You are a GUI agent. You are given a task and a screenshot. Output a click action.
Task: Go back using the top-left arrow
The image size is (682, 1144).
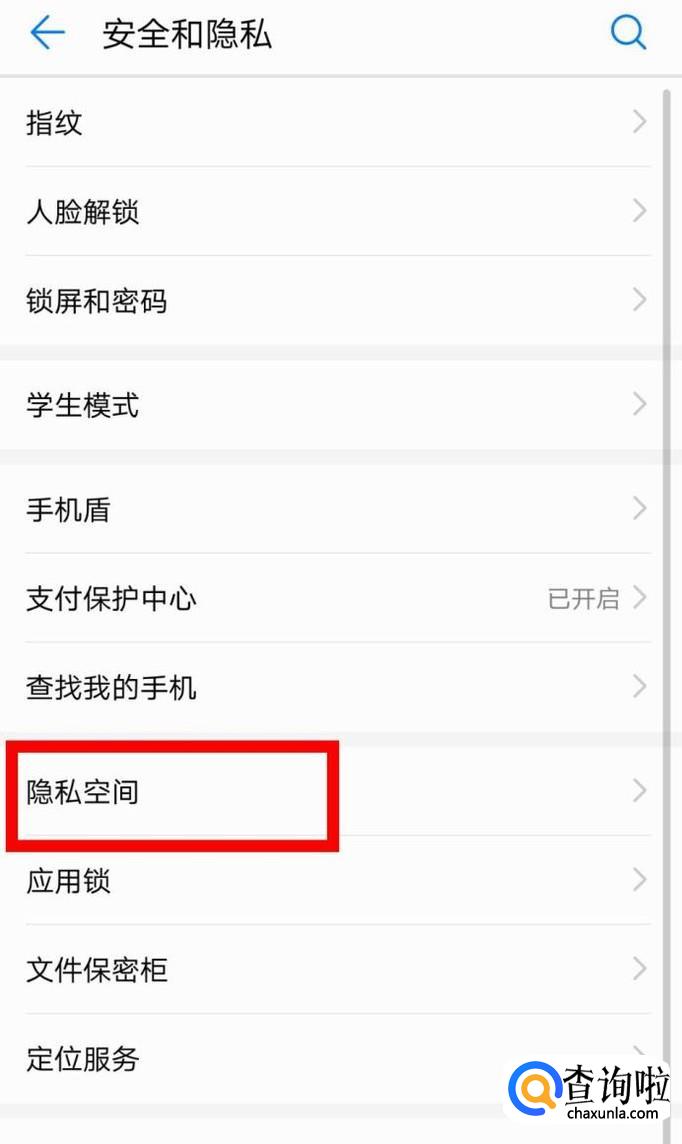[x=47, y=34]
